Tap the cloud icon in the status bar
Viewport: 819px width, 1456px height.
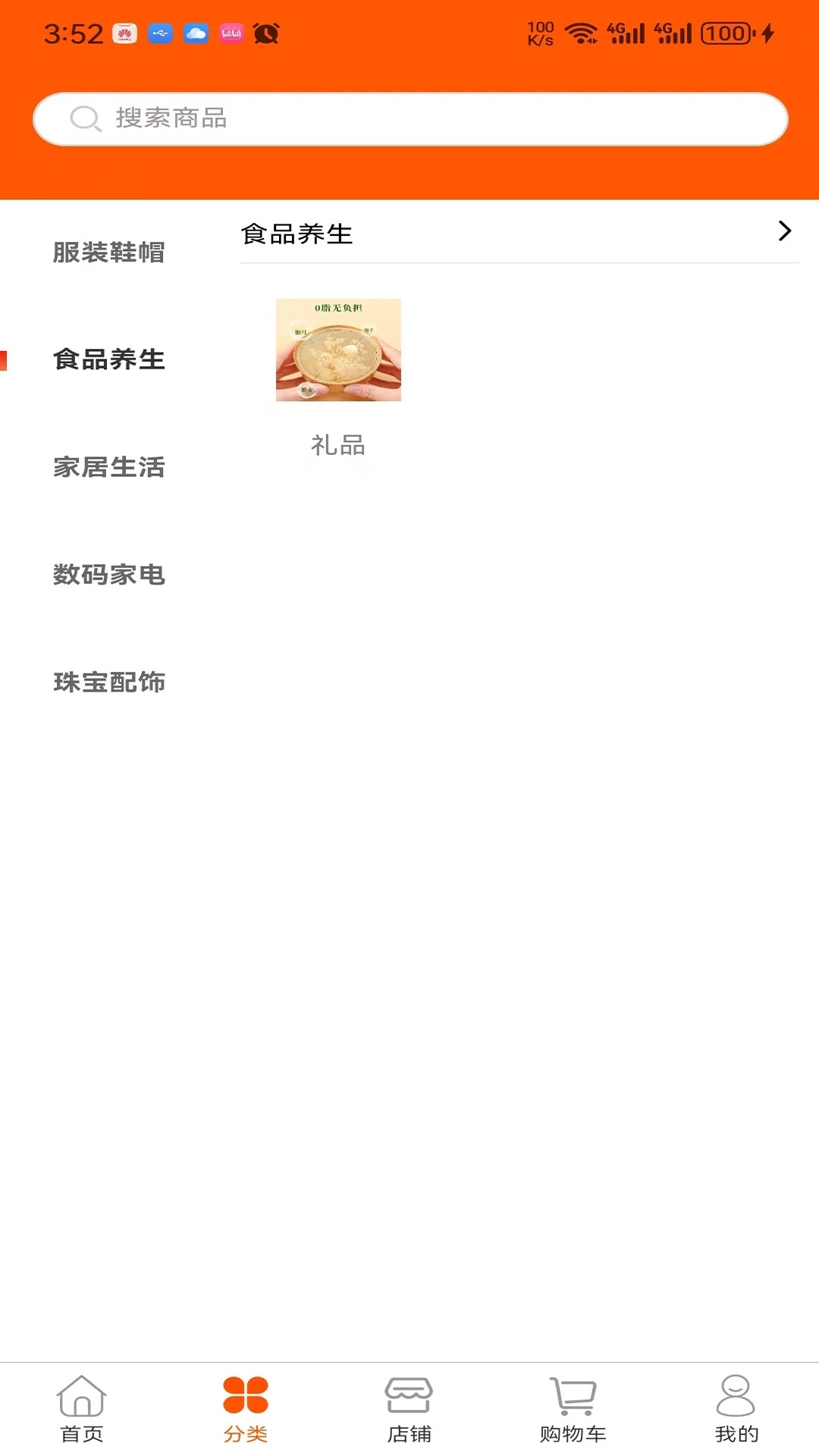[x=196, y=33]
